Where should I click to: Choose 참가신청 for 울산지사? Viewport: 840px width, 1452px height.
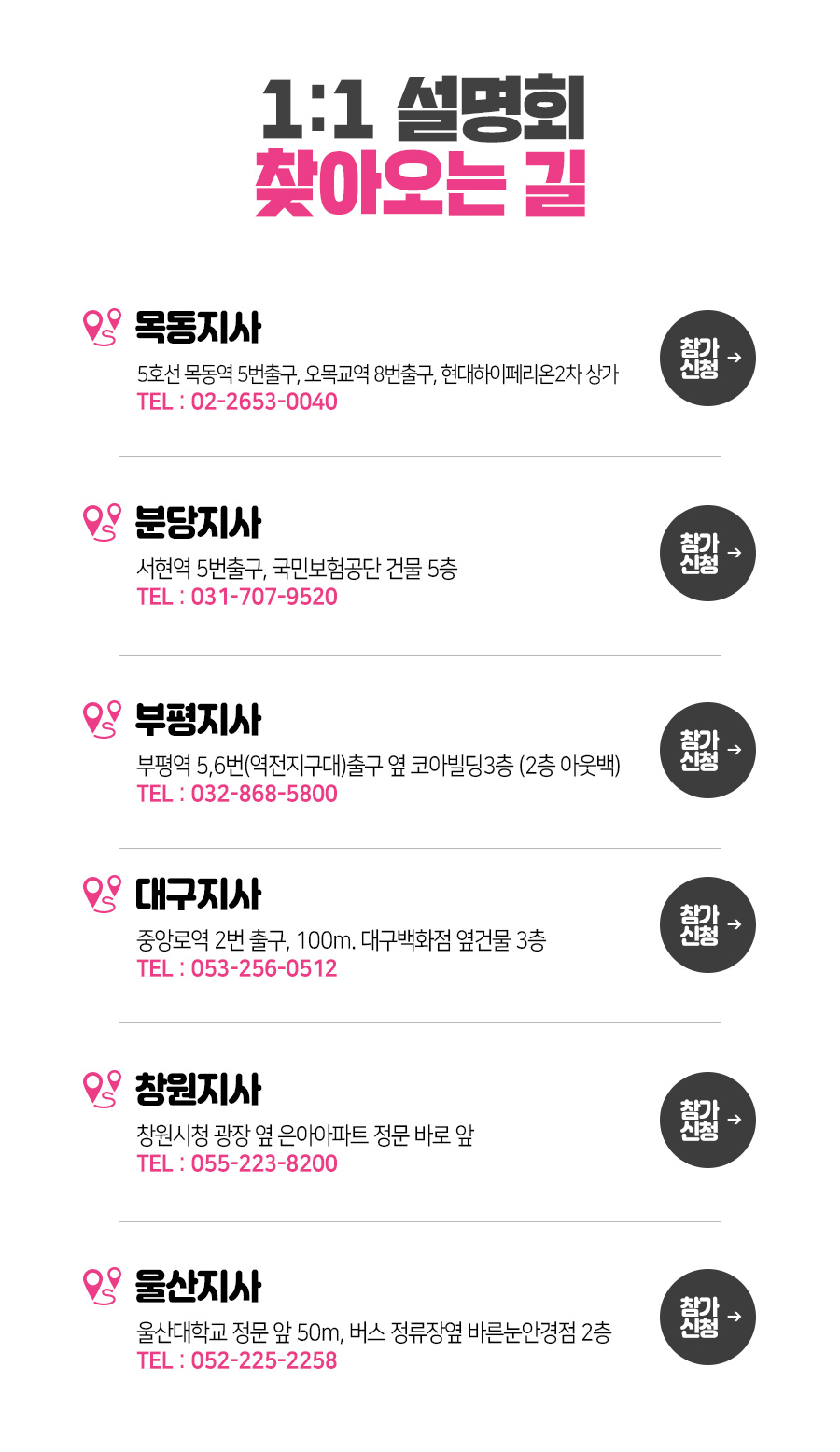707,1318
